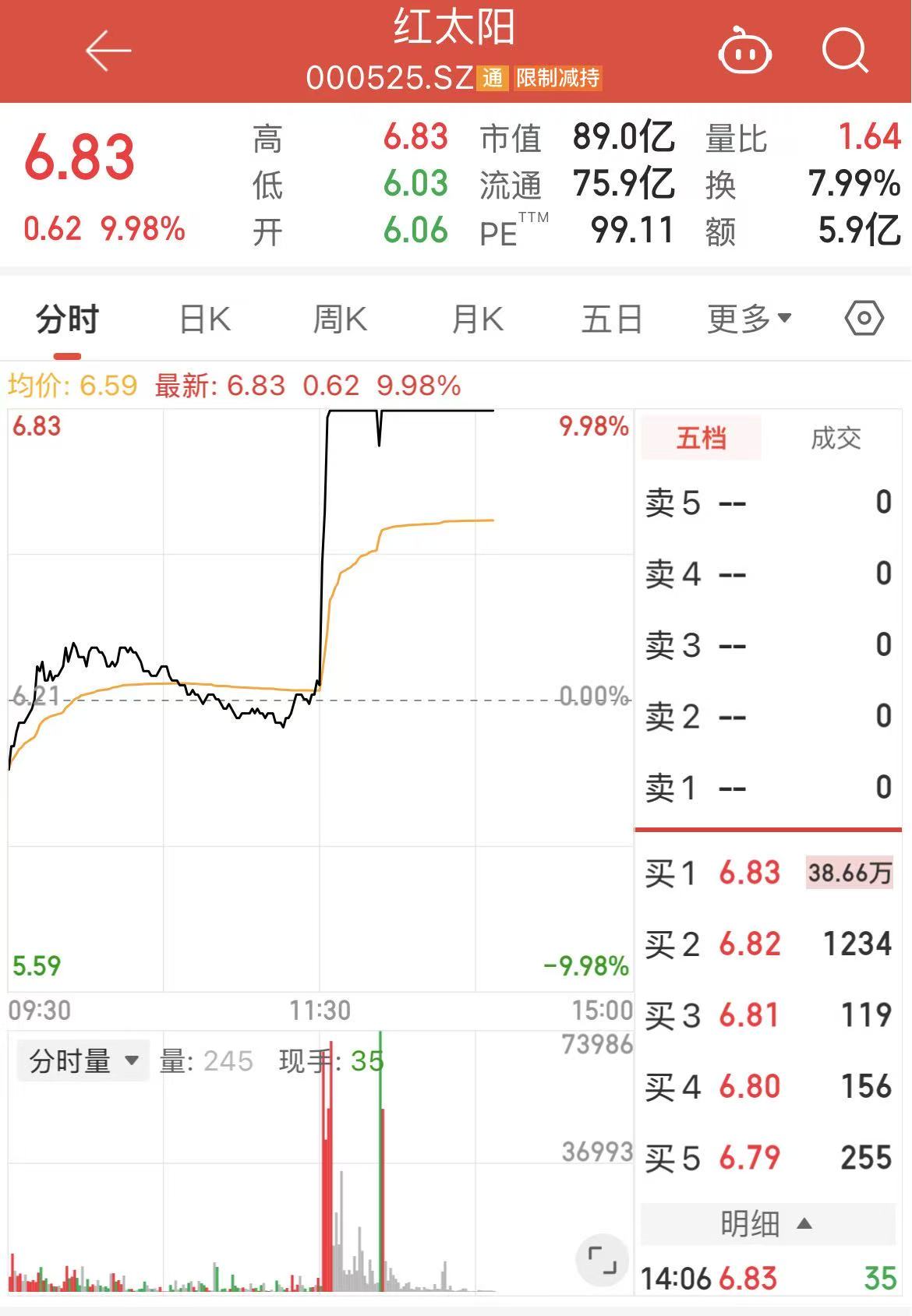Switch to the 五日 chart tab
Viewport: 912px width, 1316px height.
[x=612, y=319]
